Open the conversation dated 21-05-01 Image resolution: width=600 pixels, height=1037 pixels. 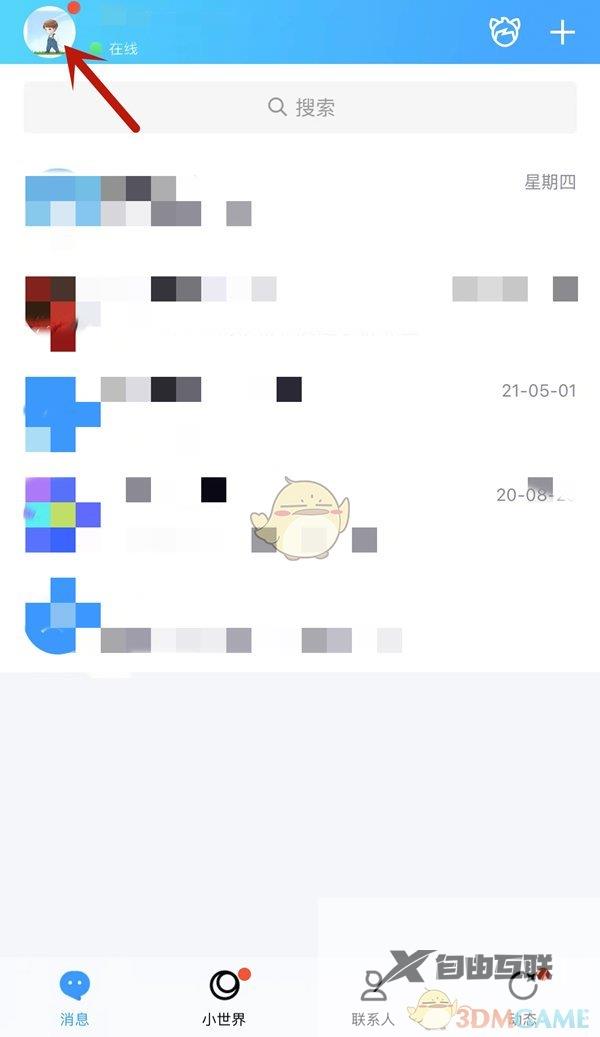(x=300, y=413)
